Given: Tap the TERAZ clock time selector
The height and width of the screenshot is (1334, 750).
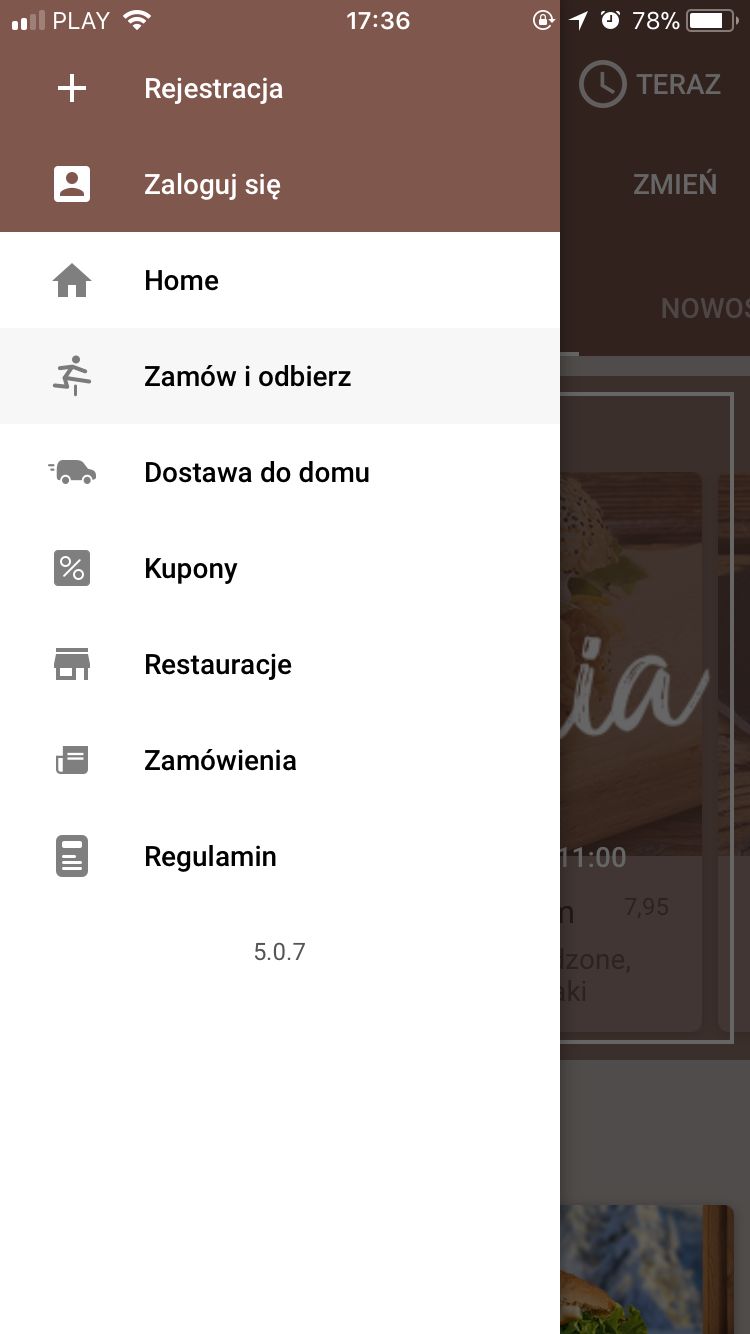Looking at the screenshot, I should [650, 84].
